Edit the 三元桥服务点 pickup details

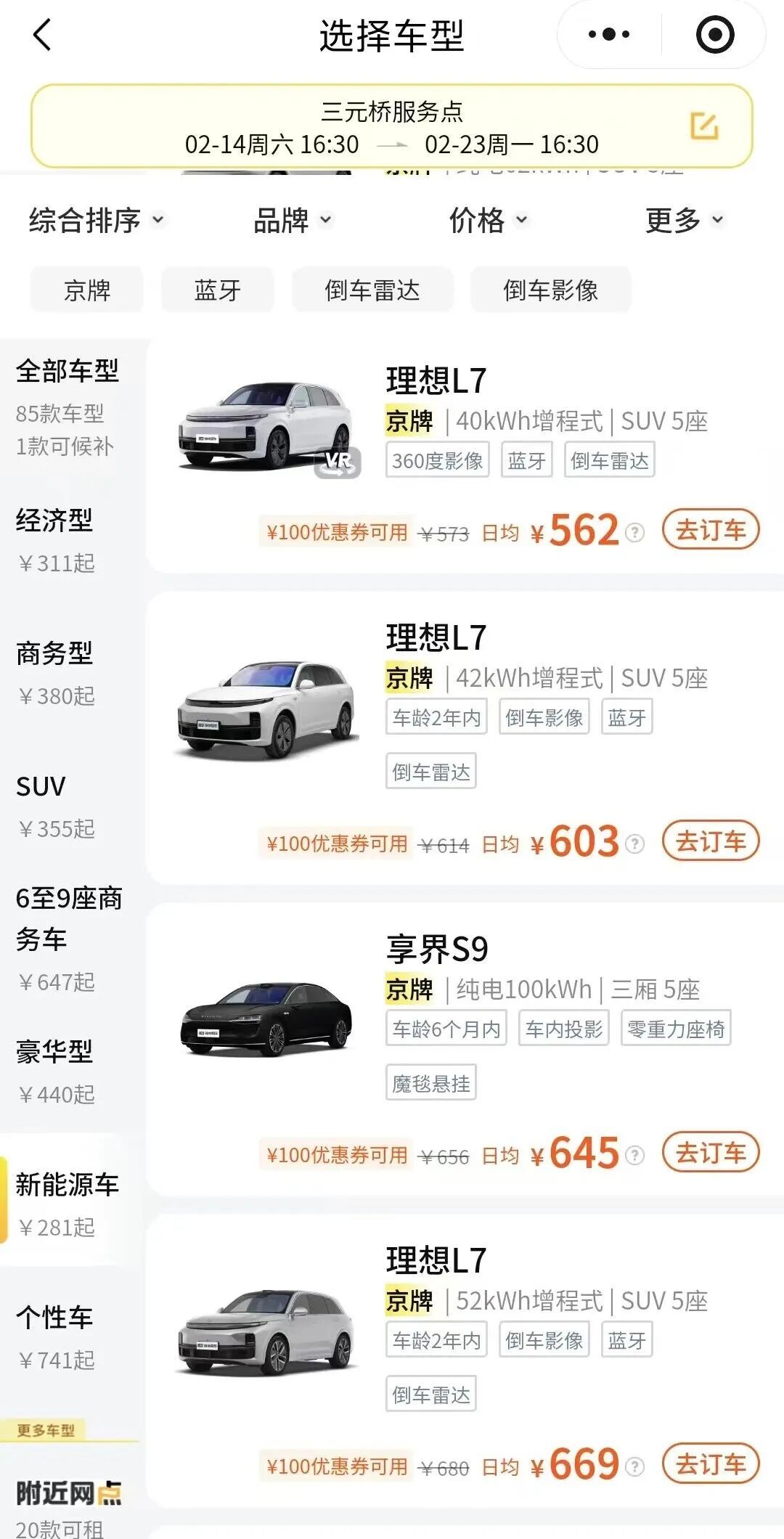tap(703, 126)
